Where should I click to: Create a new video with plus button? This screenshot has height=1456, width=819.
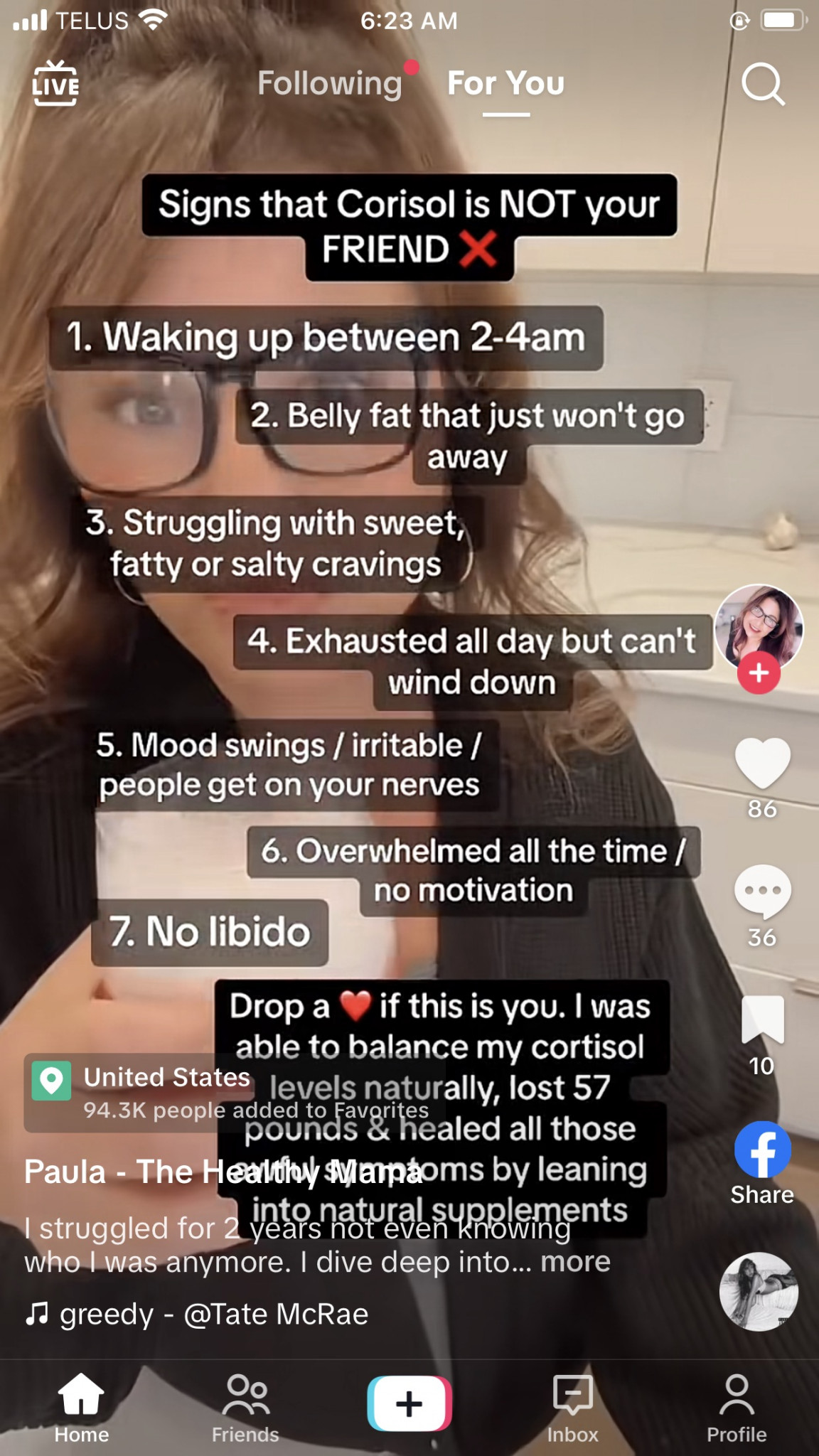(409, 1403)
